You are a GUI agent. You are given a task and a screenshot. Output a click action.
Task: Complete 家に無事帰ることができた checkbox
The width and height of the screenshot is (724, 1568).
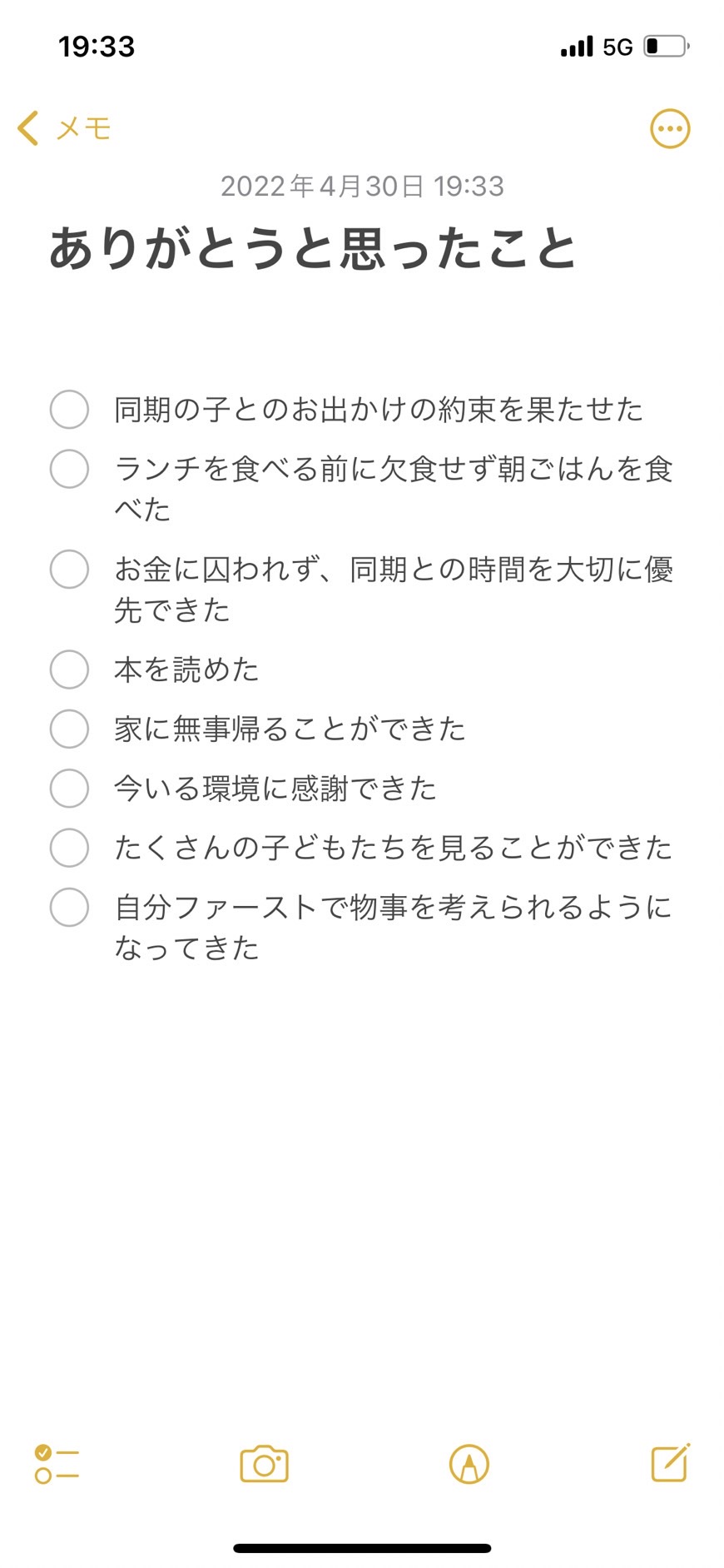tap(69, 729)
